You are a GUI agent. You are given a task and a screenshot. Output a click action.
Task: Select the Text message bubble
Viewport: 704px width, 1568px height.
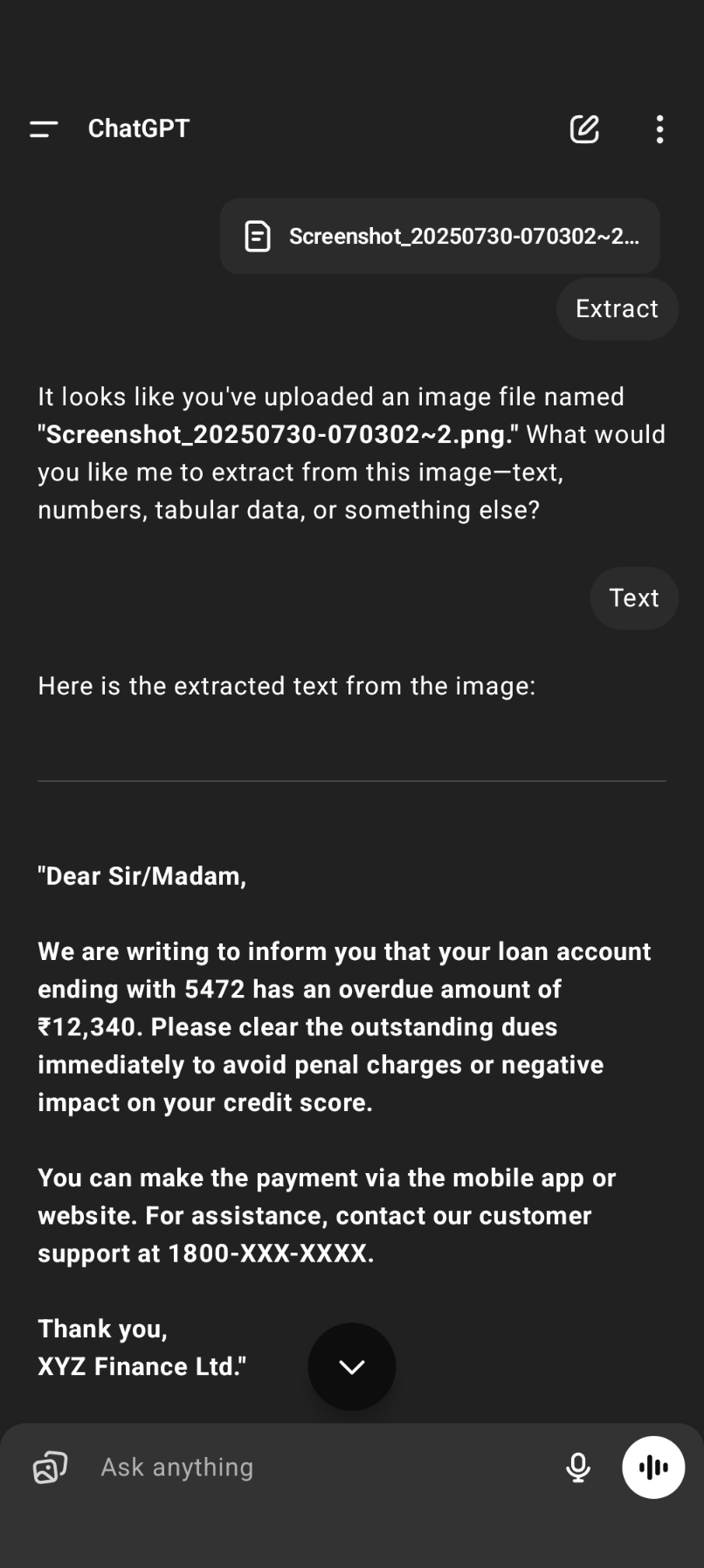(634, 597)
